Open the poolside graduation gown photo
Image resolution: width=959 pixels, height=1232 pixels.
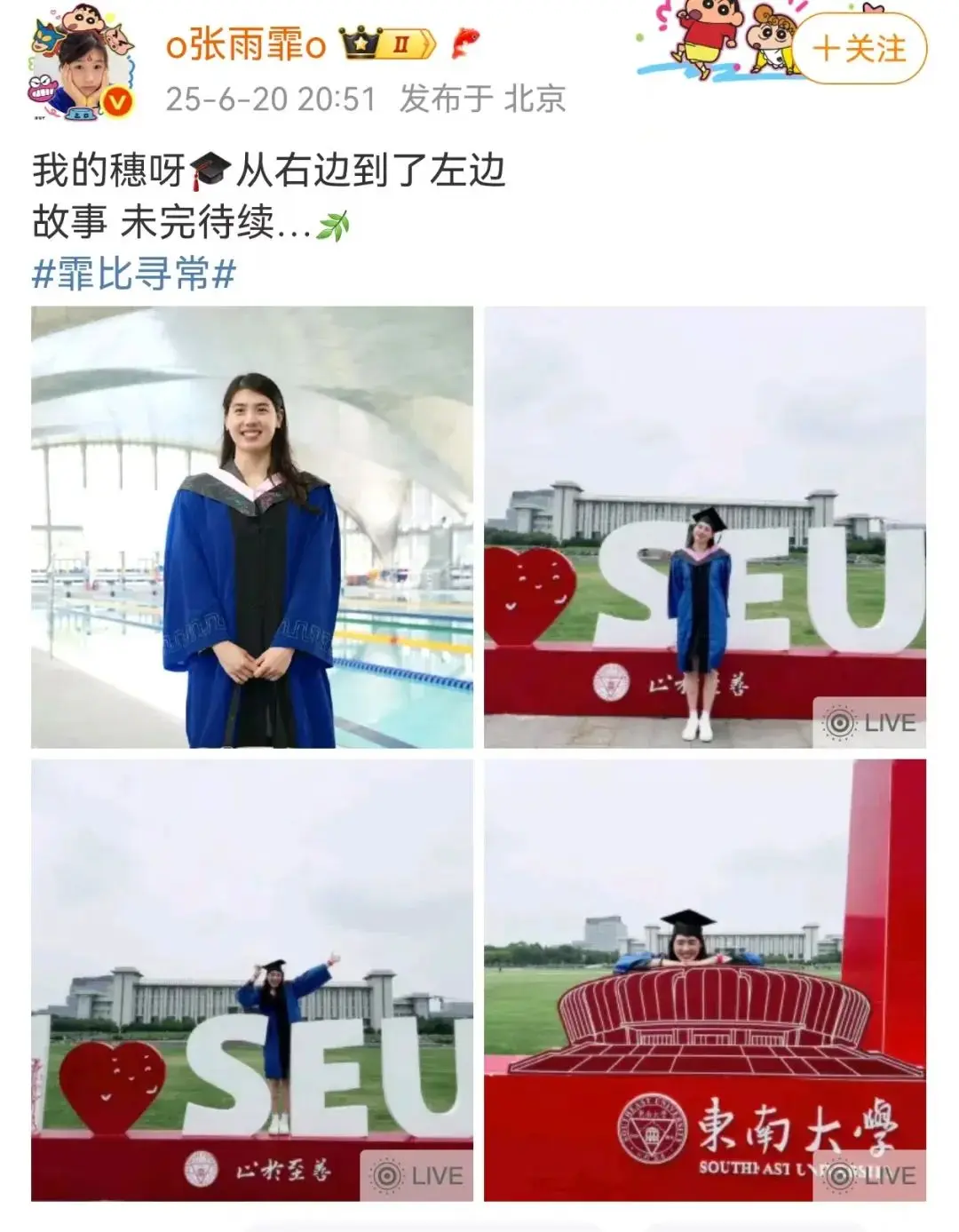[252, 527]
